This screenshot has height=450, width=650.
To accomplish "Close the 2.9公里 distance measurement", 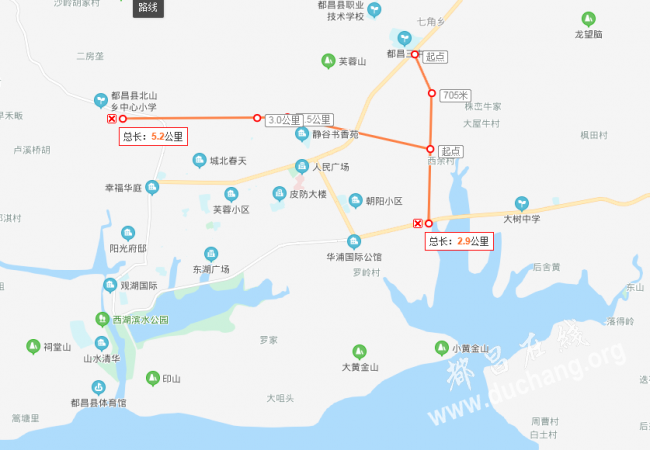I will 417,222.
